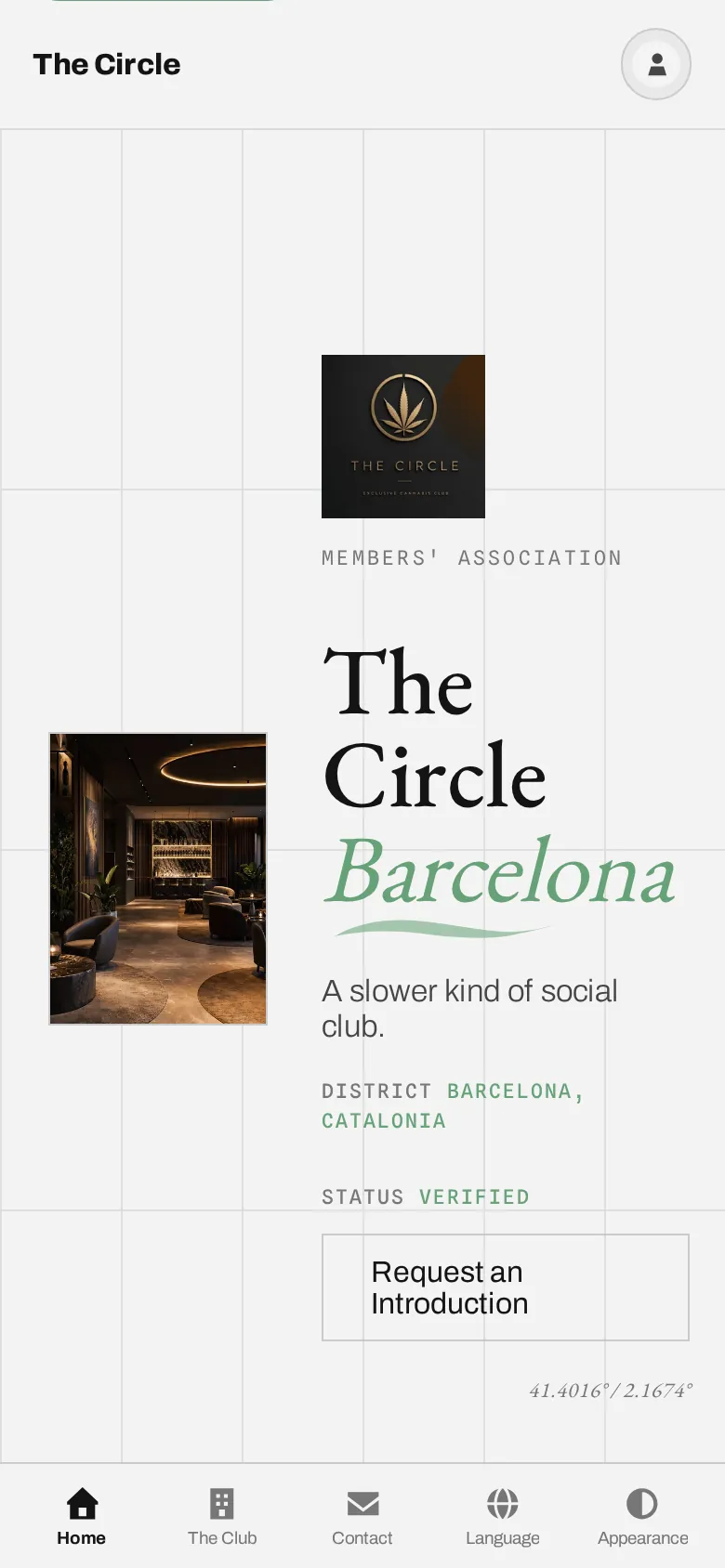Viewport: 725px width, 1568px height.
Task: Open the Contact tab
Action: tap(362, 1517)
